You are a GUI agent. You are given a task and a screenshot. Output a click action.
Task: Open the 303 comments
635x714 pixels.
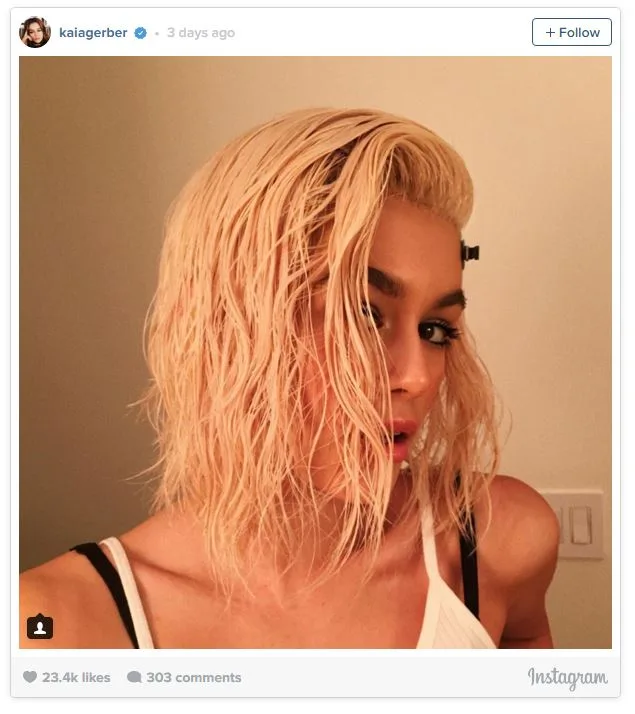[184, 677]
